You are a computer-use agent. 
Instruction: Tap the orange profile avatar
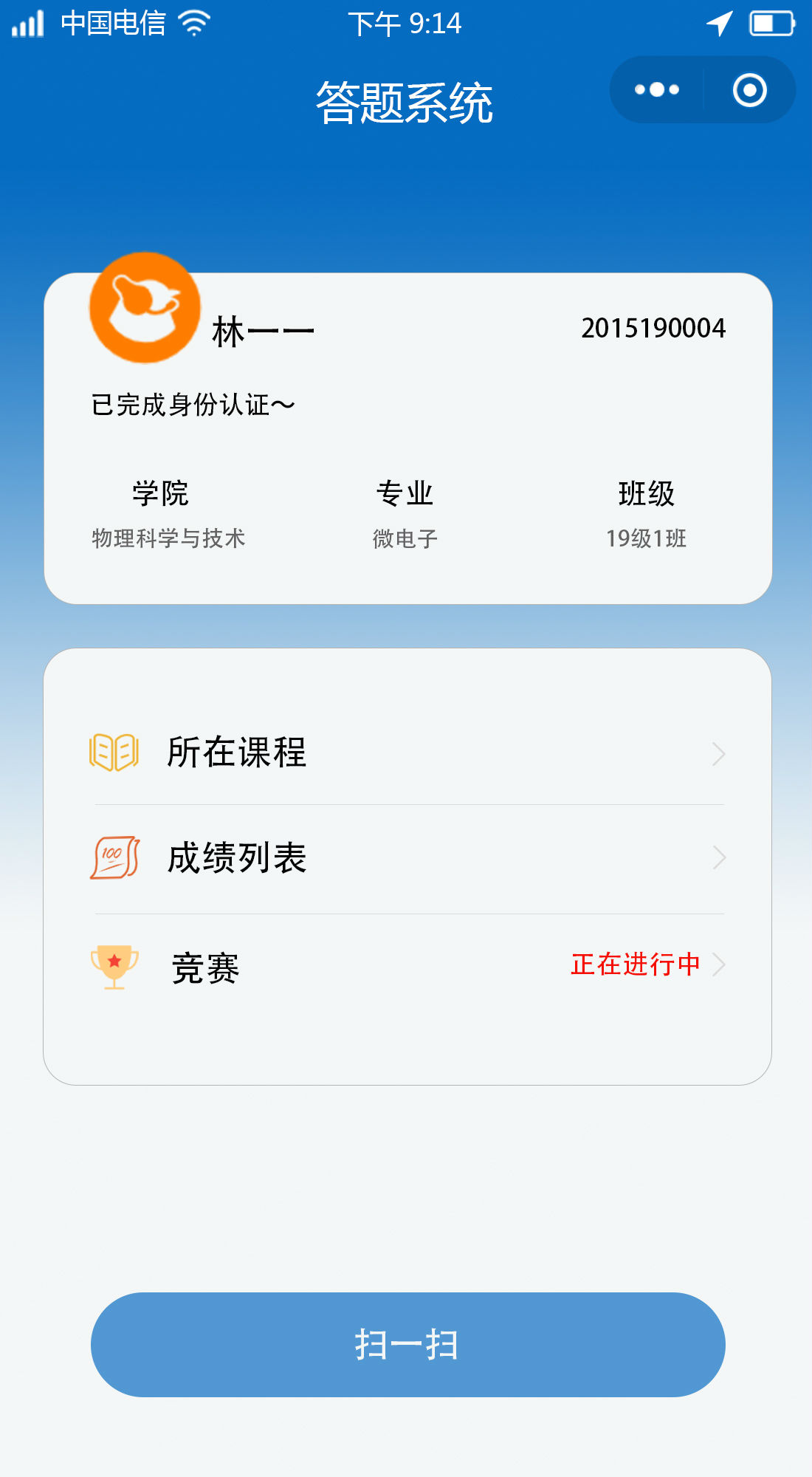[x=145, y=308]
